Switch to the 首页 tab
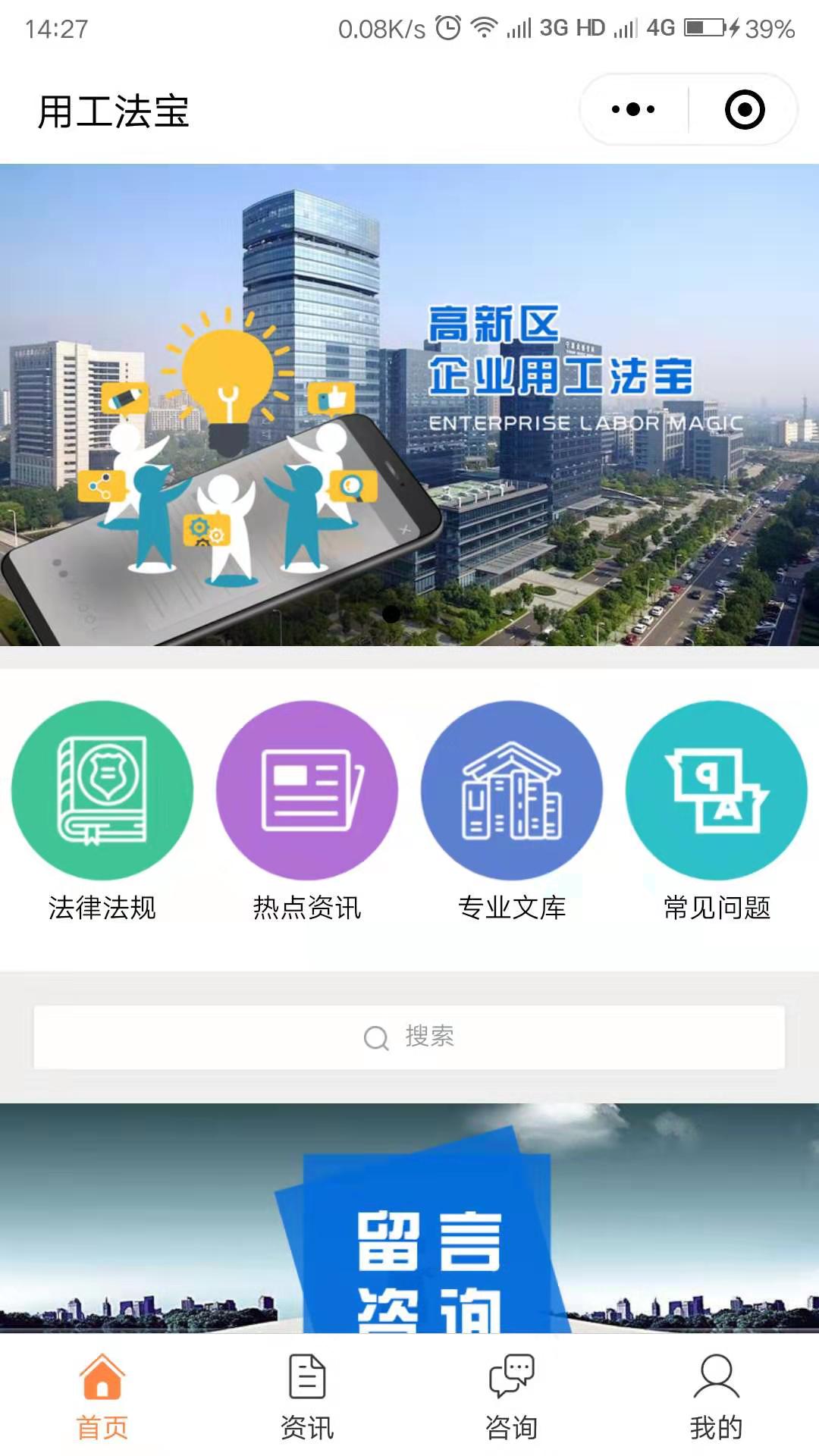The height and width of the screenshot is (1456, 819). (102, 1397)
